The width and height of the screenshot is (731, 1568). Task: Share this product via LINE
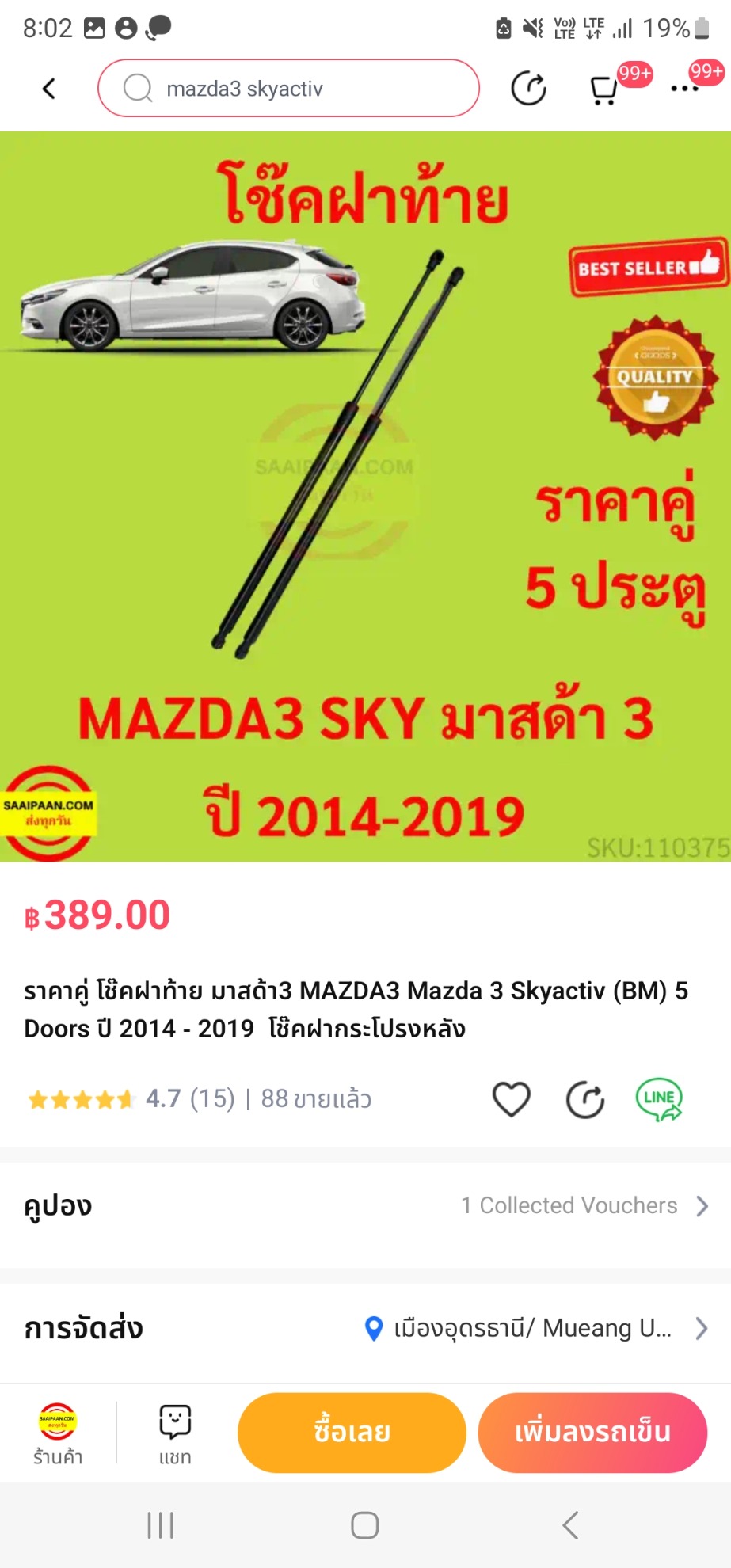tap(659, 1099)
